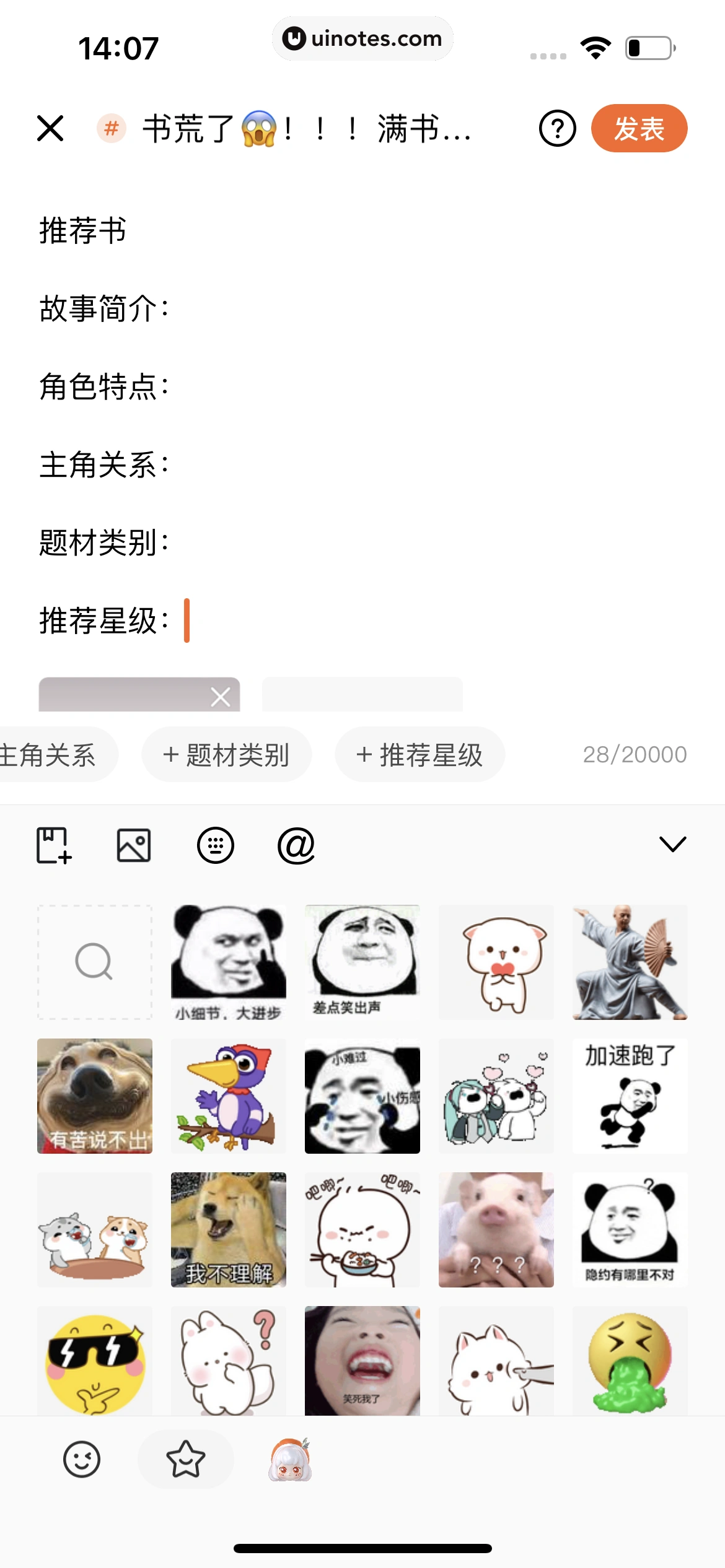Choose the 我不理解 dog sticker

[228, 1229]
